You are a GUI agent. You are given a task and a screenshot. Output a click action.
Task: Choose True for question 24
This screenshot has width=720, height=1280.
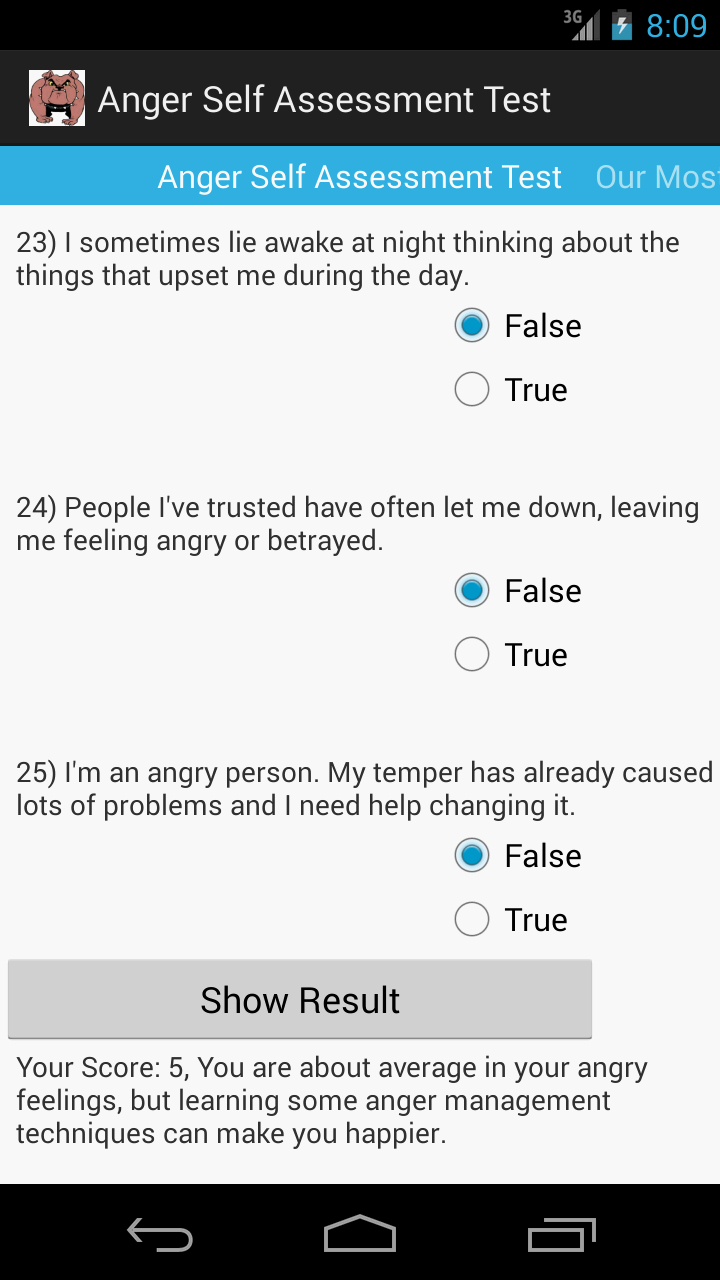click(x=472, y=655)
